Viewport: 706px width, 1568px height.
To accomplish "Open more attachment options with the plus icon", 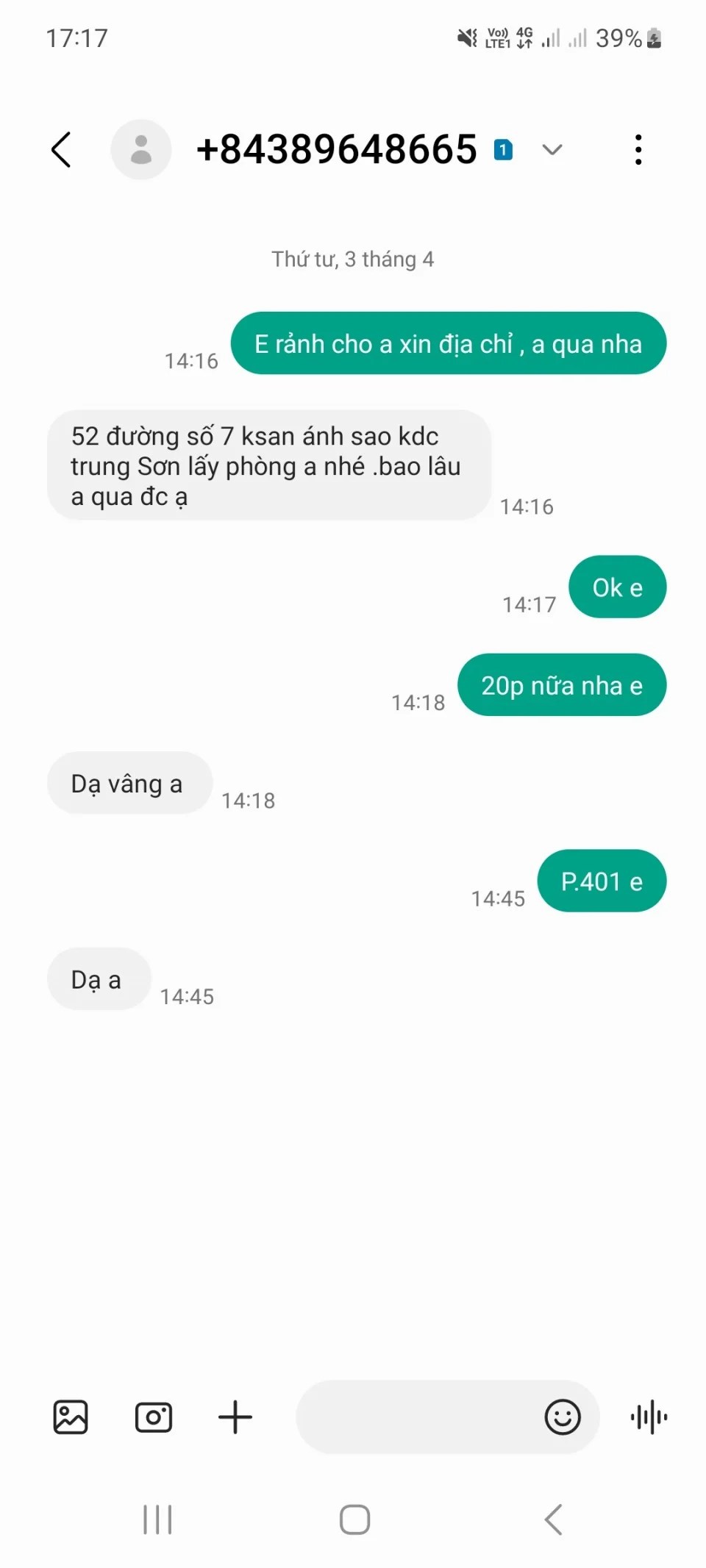I will [235, 1417].
